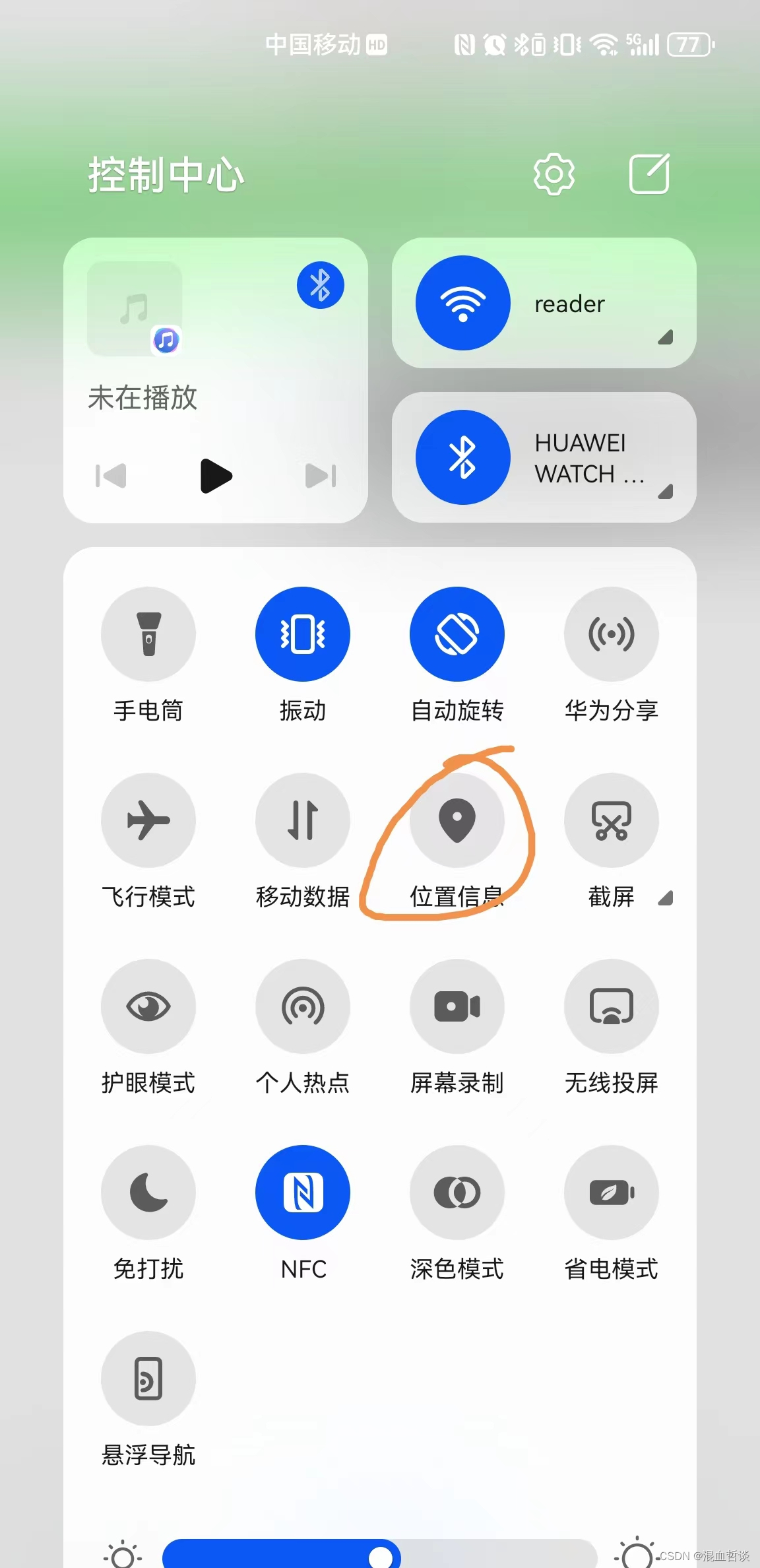Open 无线投屏 wireless casting
Image resolution: width=760 pixels, height=1568 pixels.
611,1006
